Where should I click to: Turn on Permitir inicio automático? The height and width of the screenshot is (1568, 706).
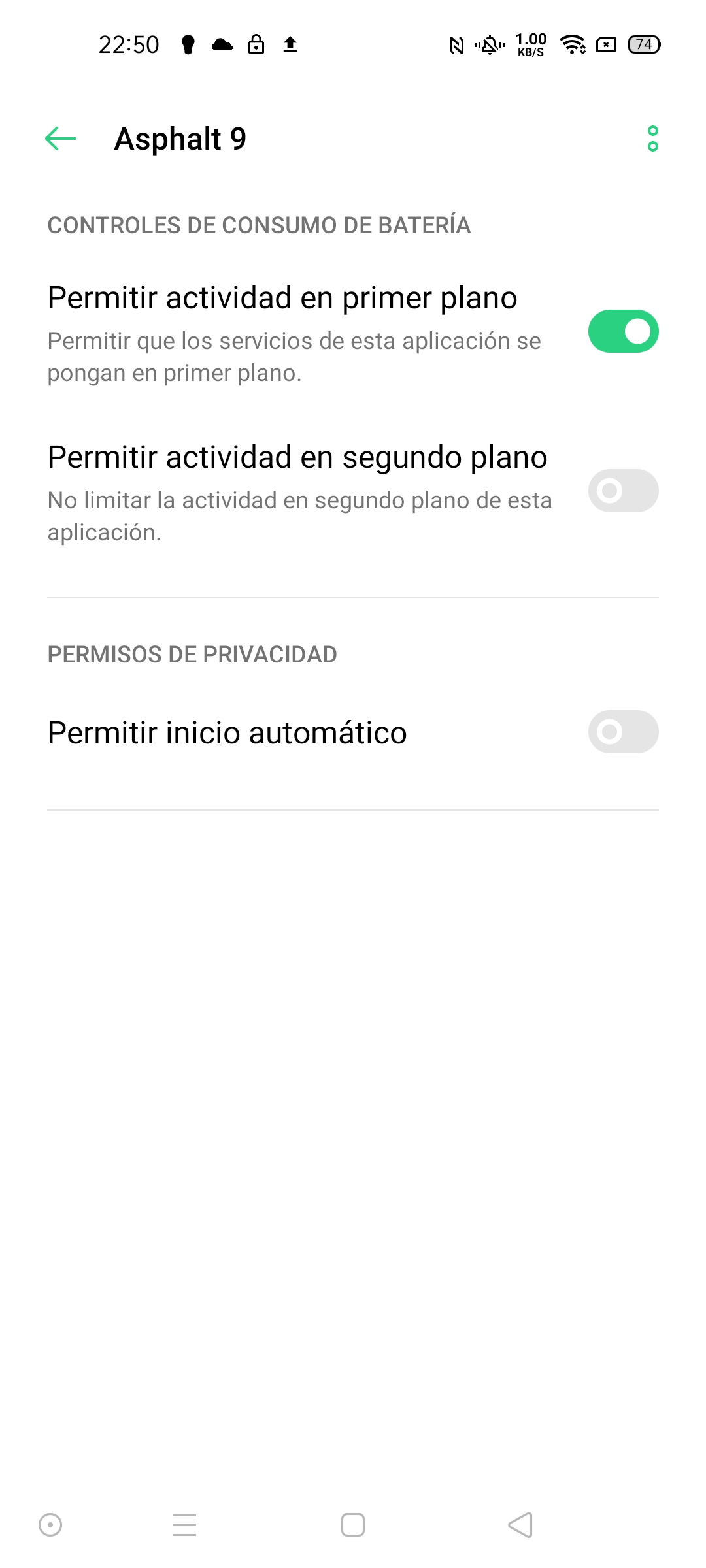pos(623,732)
